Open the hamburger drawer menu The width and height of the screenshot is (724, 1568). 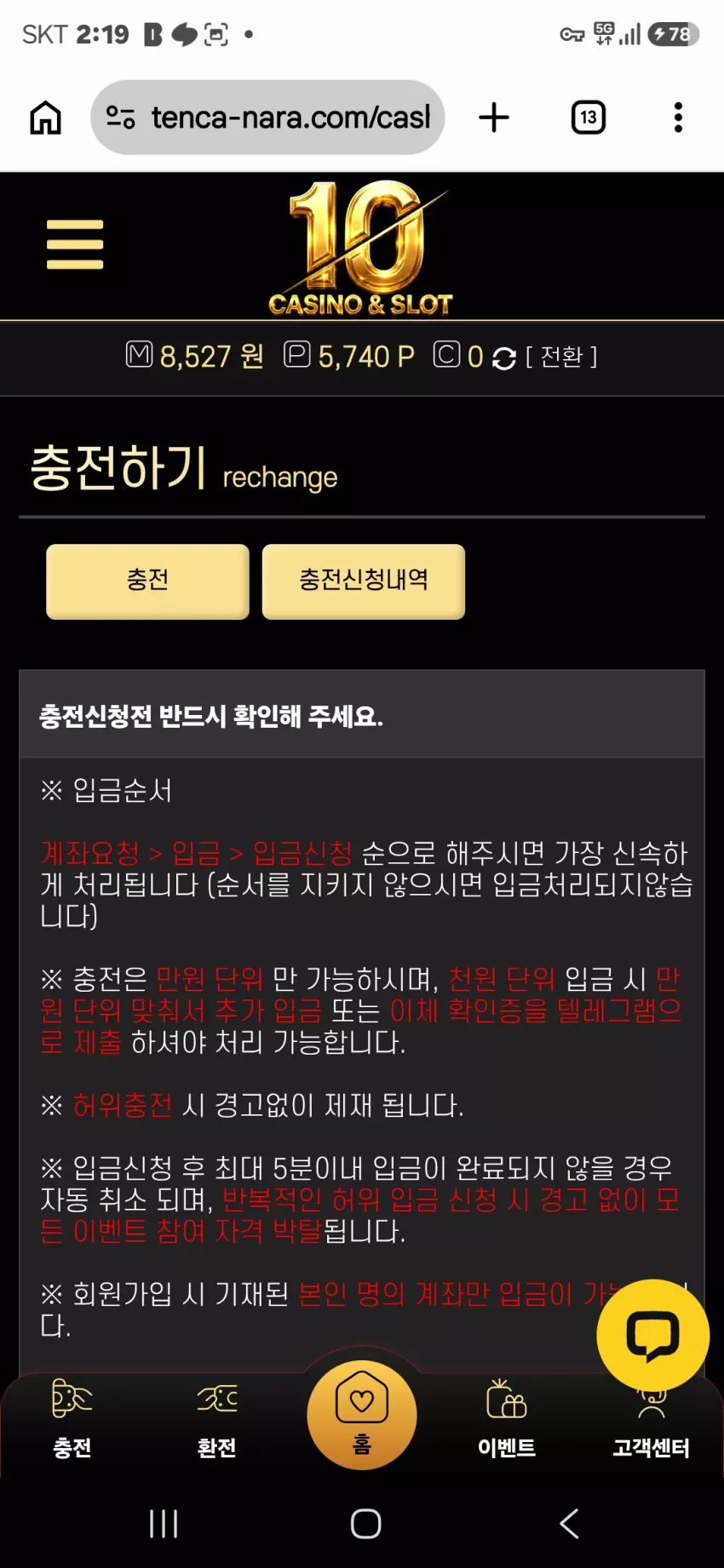(75, 244)
